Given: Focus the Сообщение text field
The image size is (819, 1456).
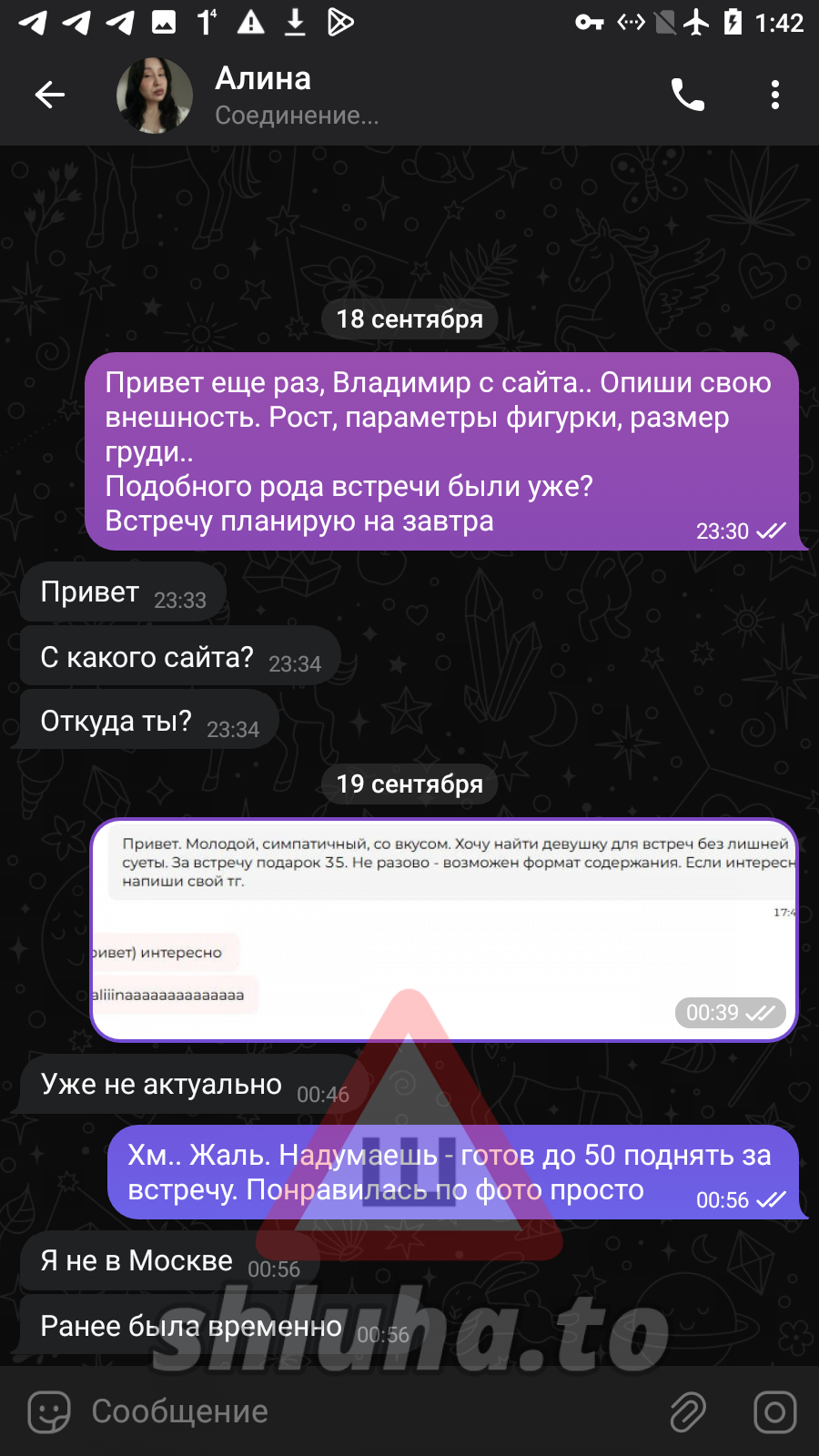Looking at the screenshot, I should pyautogui.click(x=364, y=1411).
